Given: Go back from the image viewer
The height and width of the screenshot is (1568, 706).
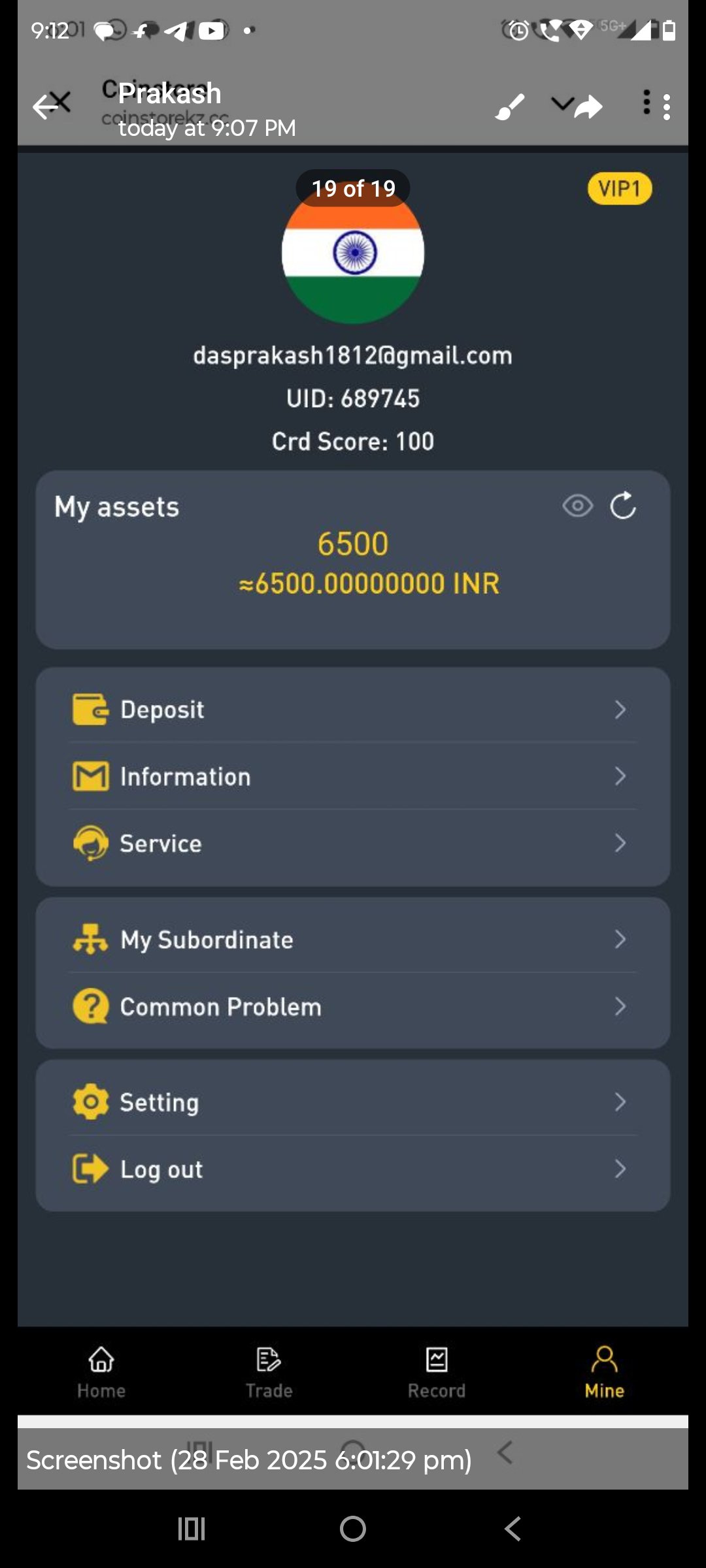Looking at the screenshot, I should click(44, 106).
